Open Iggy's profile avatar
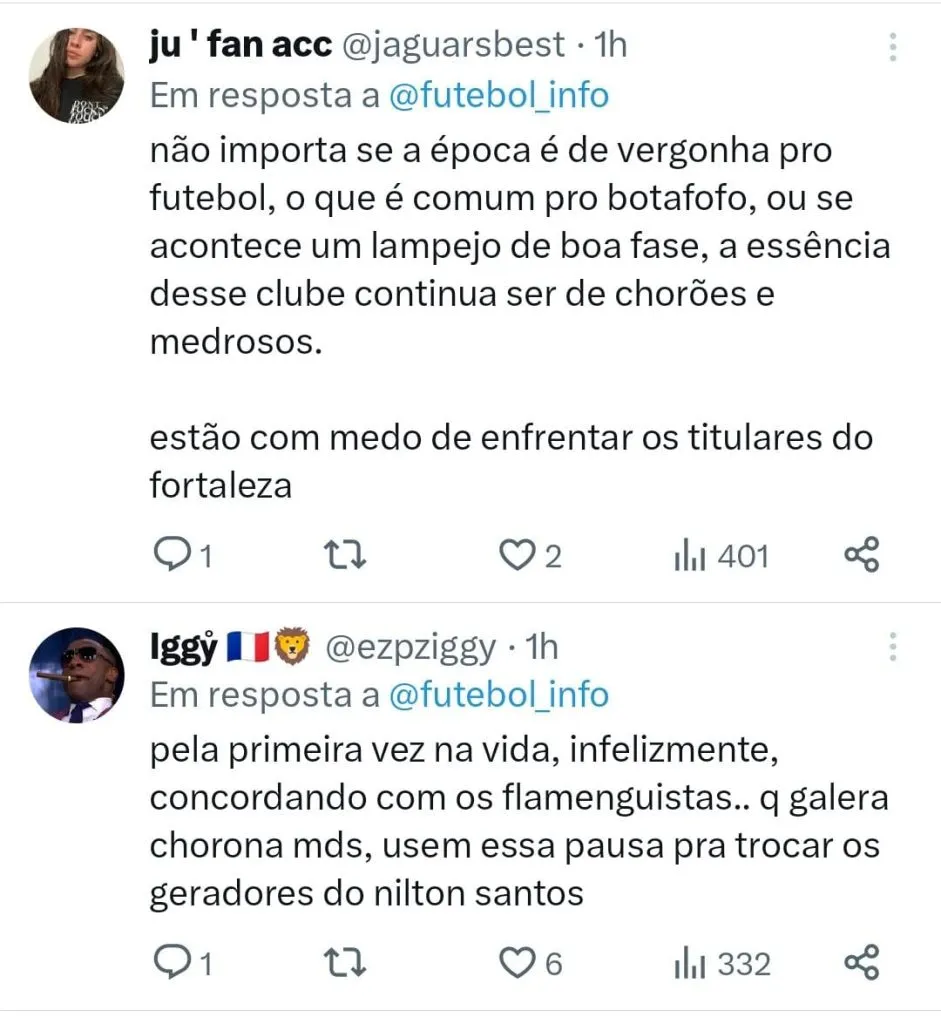This screenshot has width=941, height=1024. (x=76, y=675)
